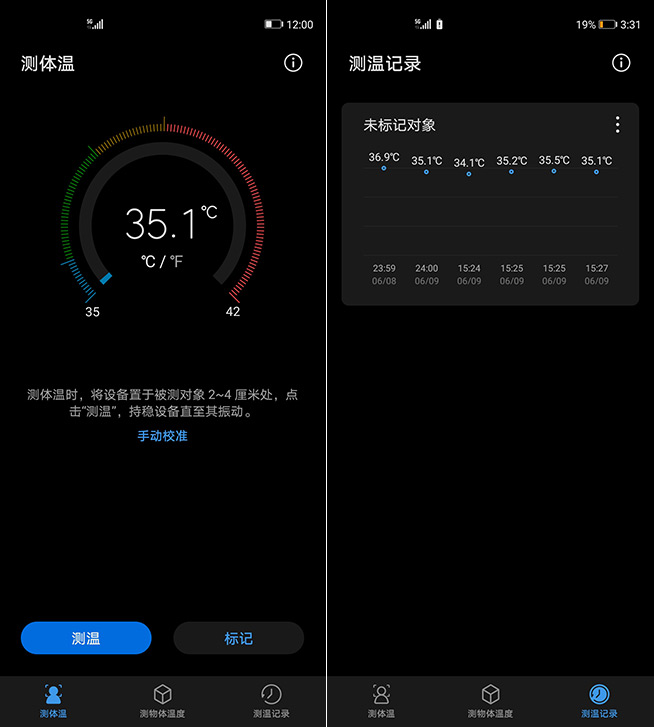Open 测物体温度 tab on the 测温记录 screen
The width and height of the screenshot is (654, 727).
pos(490,700)
